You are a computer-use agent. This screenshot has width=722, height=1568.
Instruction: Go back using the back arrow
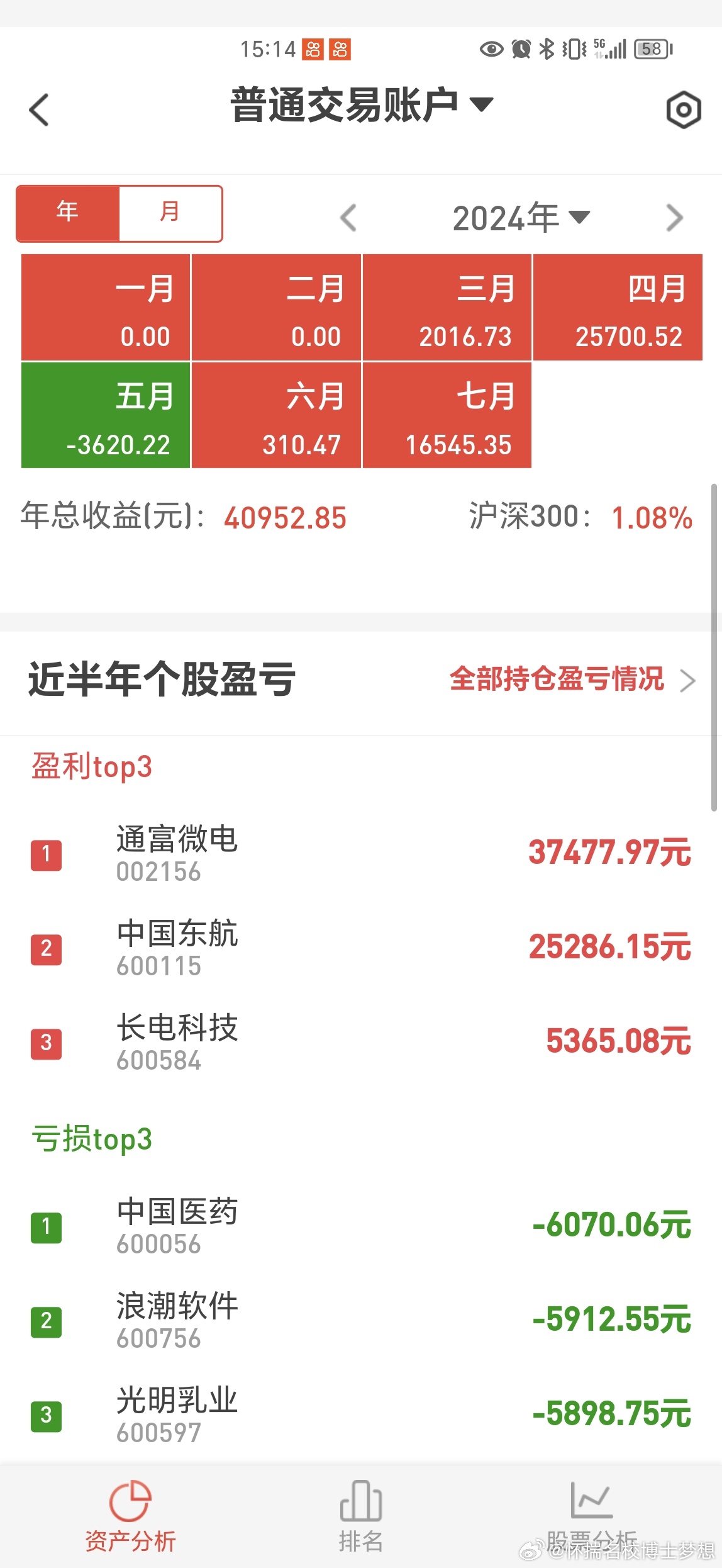tap(39, 109)
